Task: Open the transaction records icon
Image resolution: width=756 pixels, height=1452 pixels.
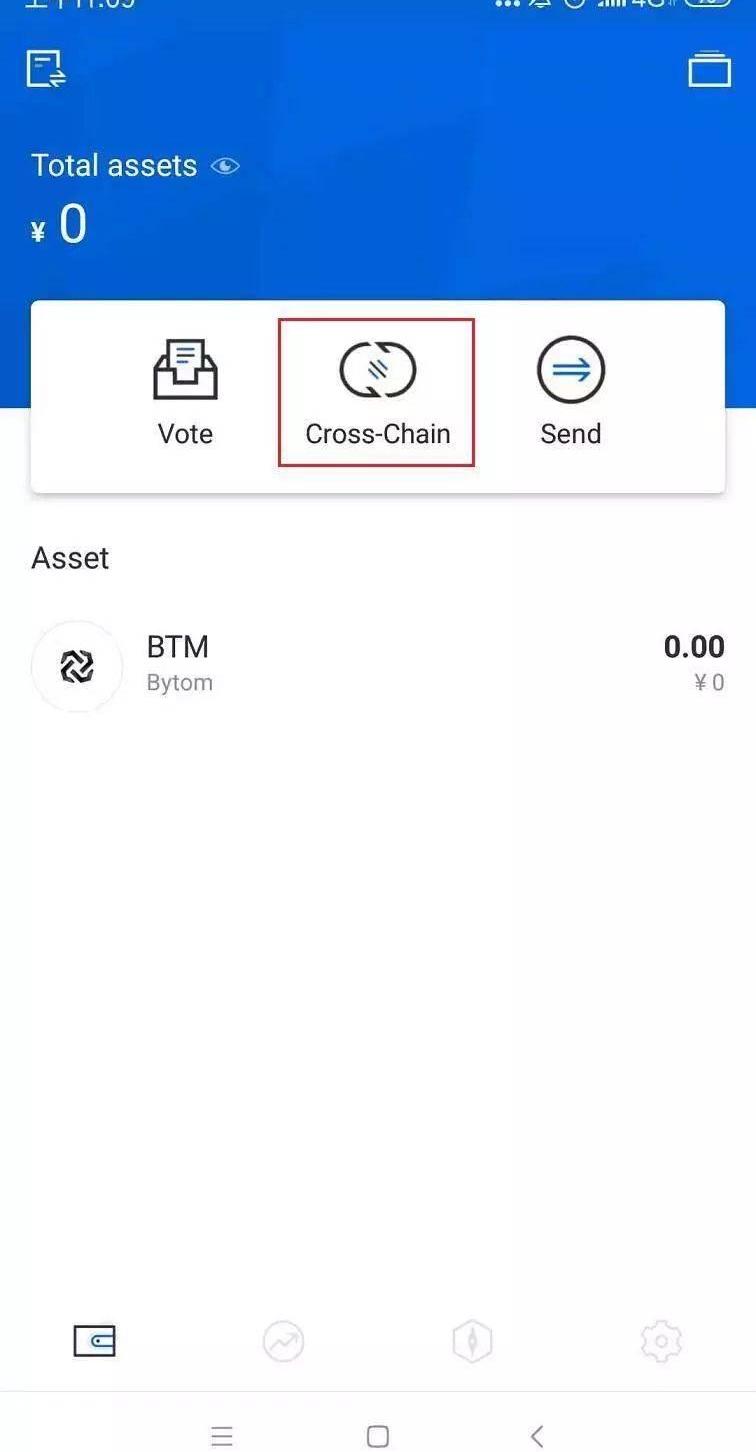Action: click(46, 69)
